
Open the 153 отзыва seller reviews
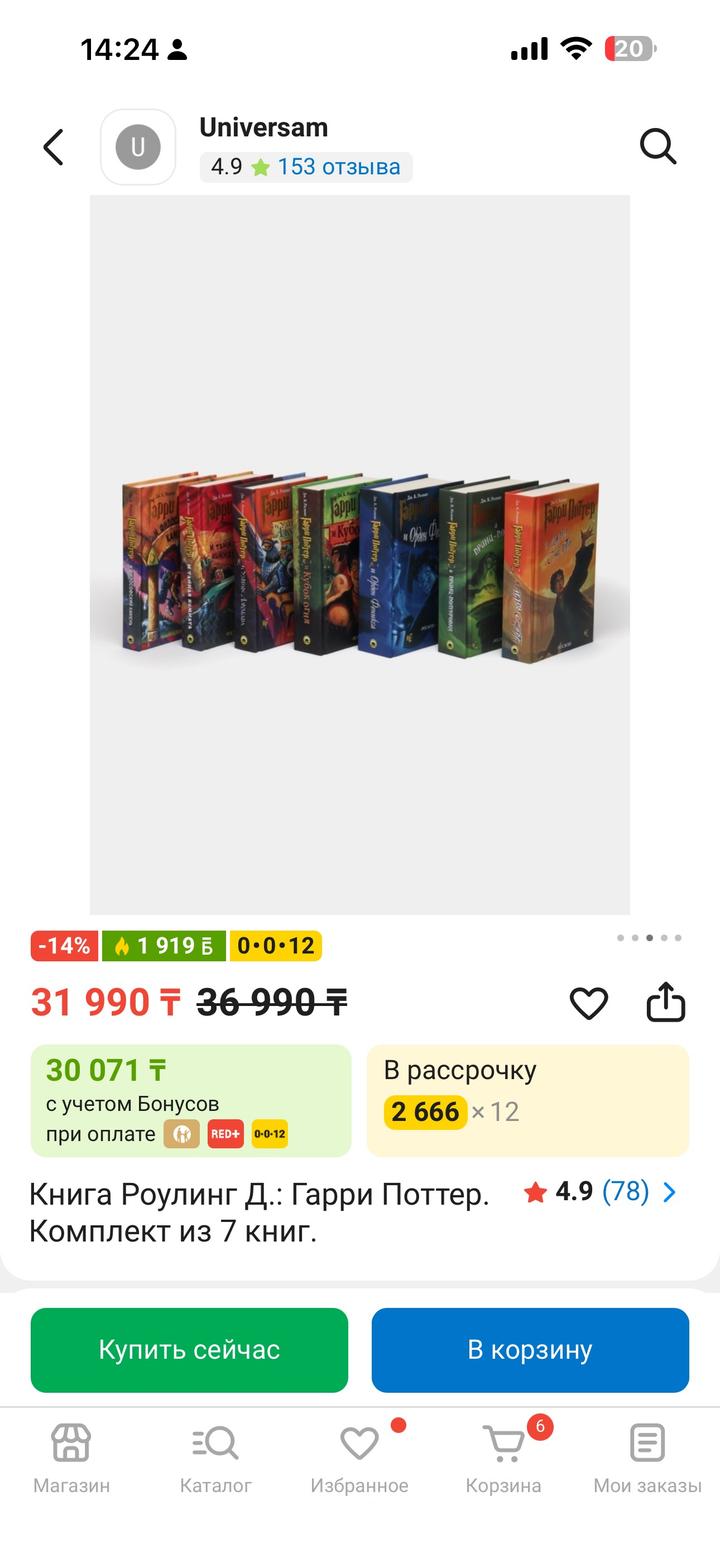pos(338,167)
